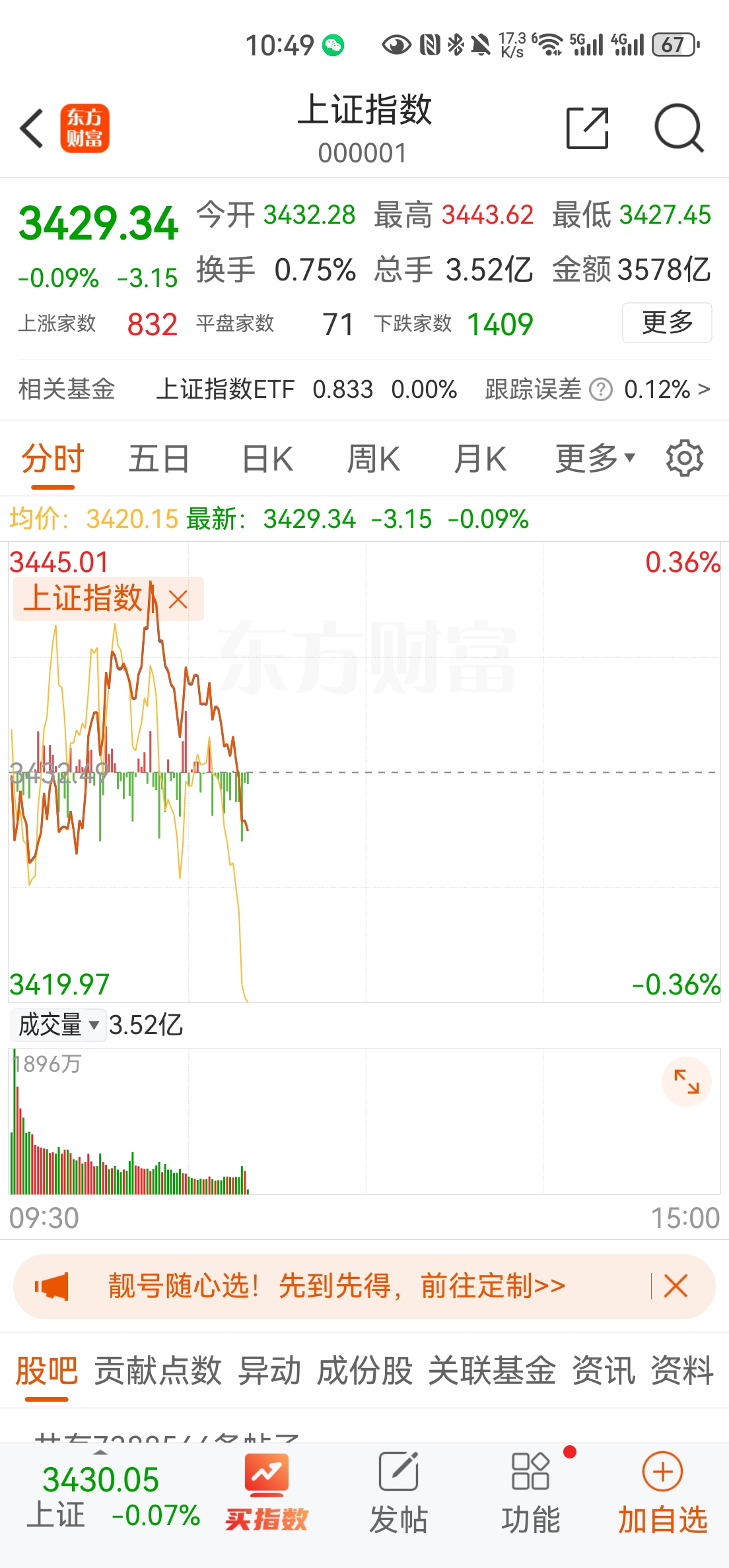Open the 成份股 constituents tab
The width and height of the screenshot is (729, 1568).
point(368,1371)
